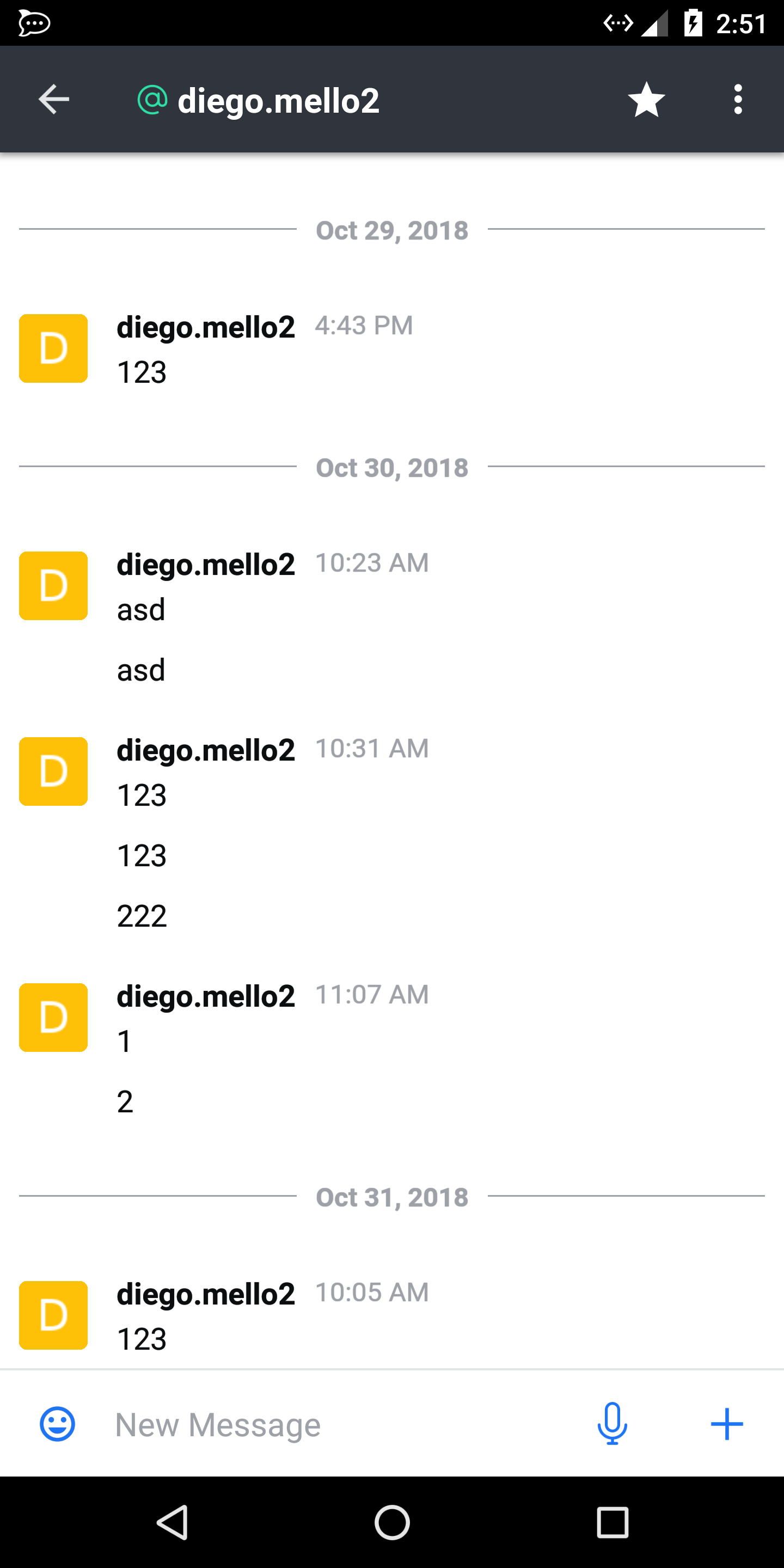
Task: Open diego.mello2 avatar on the 4:43 PM message
Action: [53, 348]
